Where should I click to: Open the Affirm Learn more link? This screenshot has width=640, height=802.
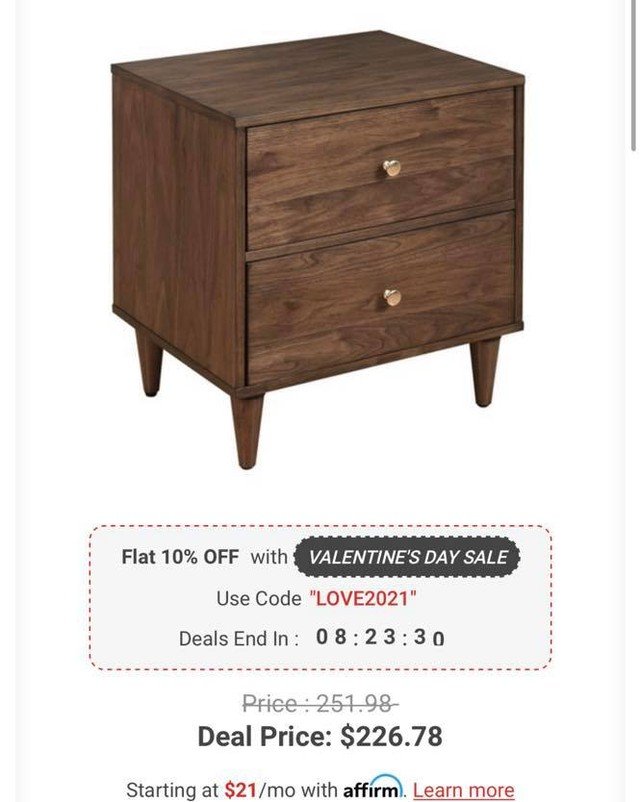click(x=463, y=790)
